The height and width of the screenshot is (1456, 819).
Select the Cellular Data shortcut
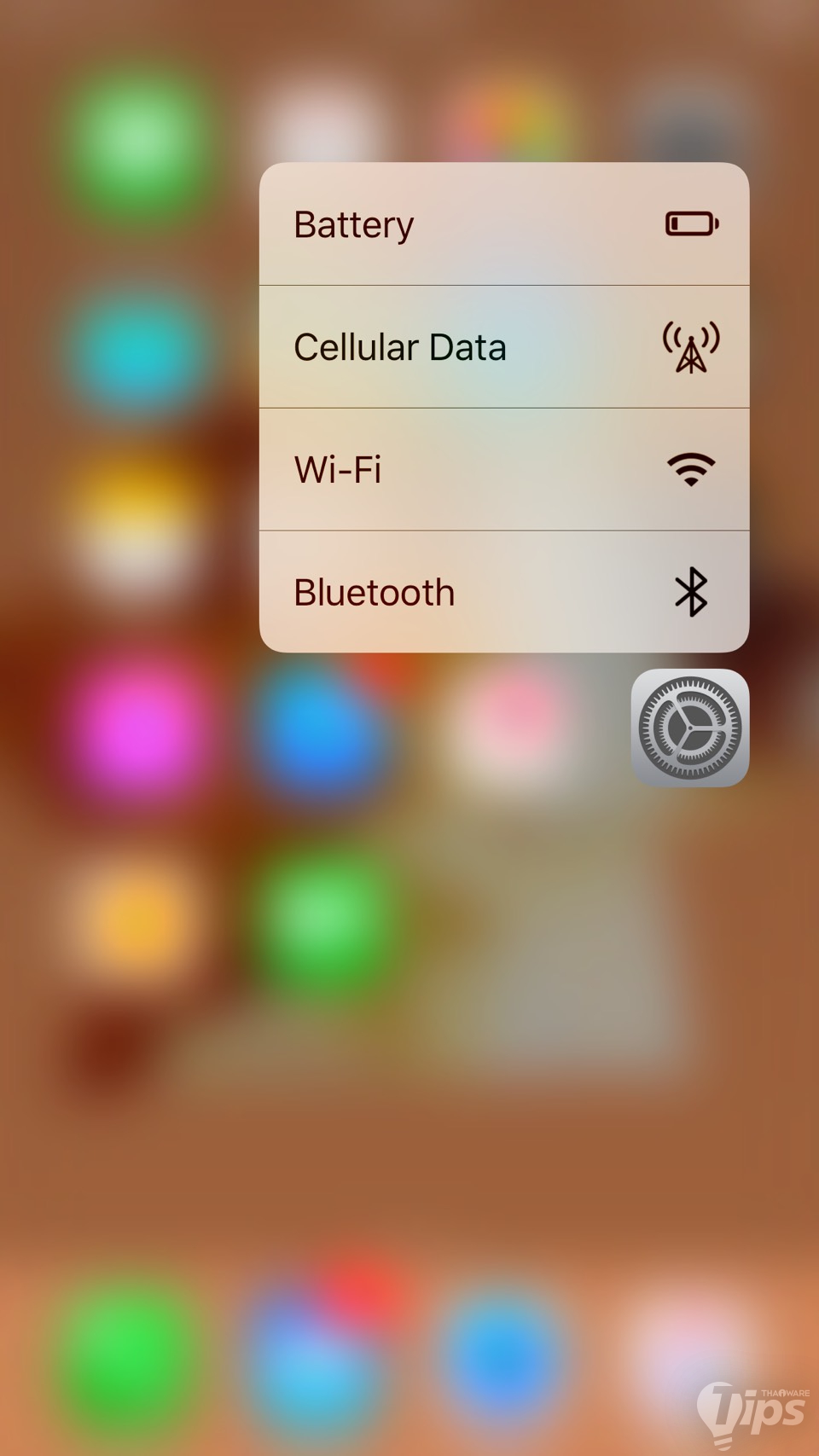[503, 347]
